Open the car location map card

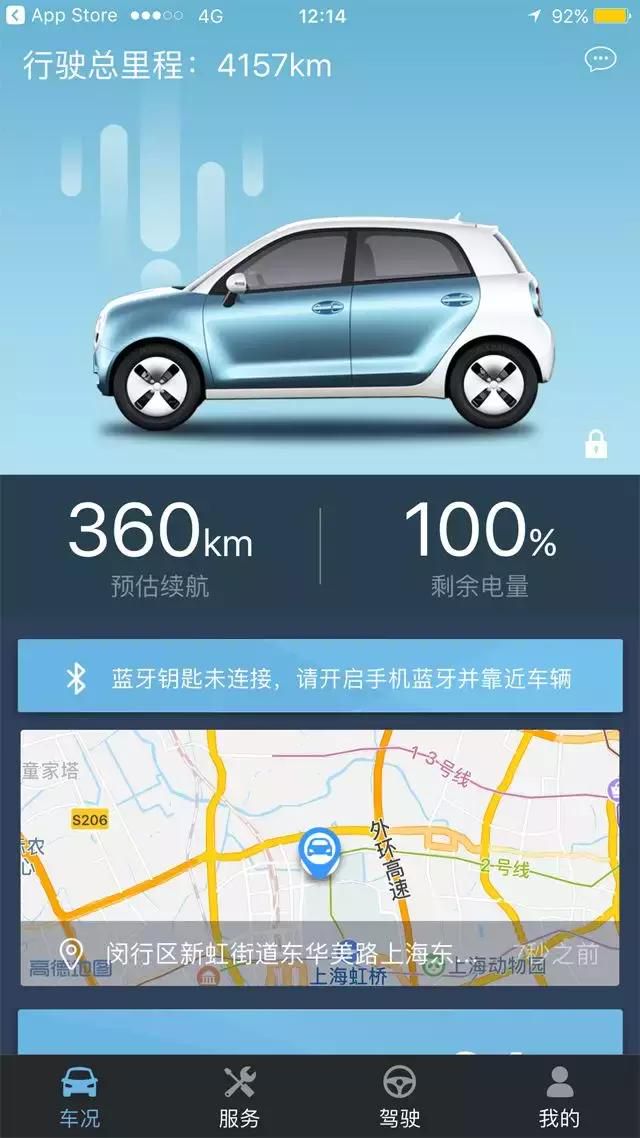pyautogui.click(x=320, y=858)
